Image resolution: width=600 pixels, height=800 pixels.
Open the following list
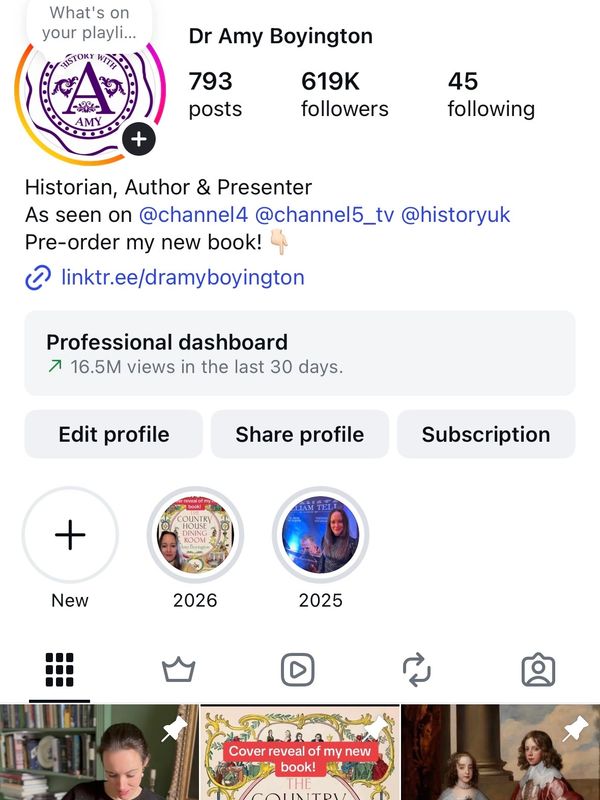pyautogui.click(x=490, y=94)
